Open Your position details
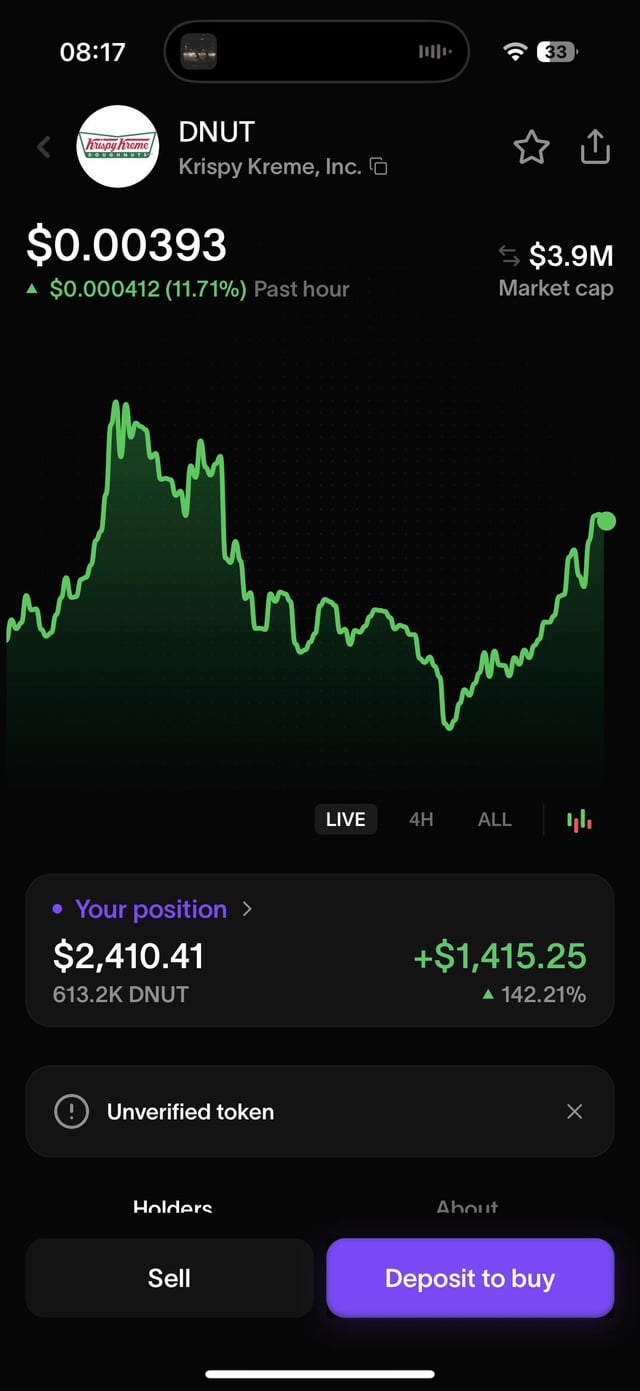The height and width of the screenshot is (1391, 640). [x=152, y=909]
